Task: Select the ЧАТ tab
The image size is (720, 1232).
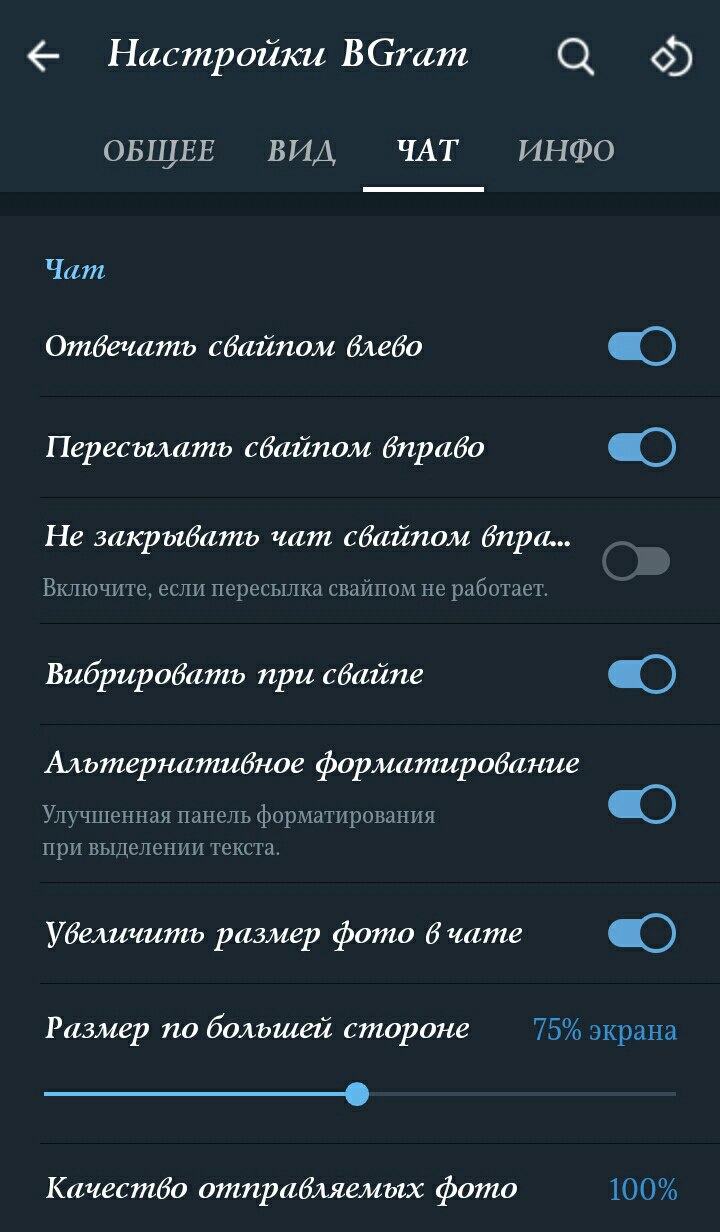Action: pyautogui.click(x=426, y=151)
